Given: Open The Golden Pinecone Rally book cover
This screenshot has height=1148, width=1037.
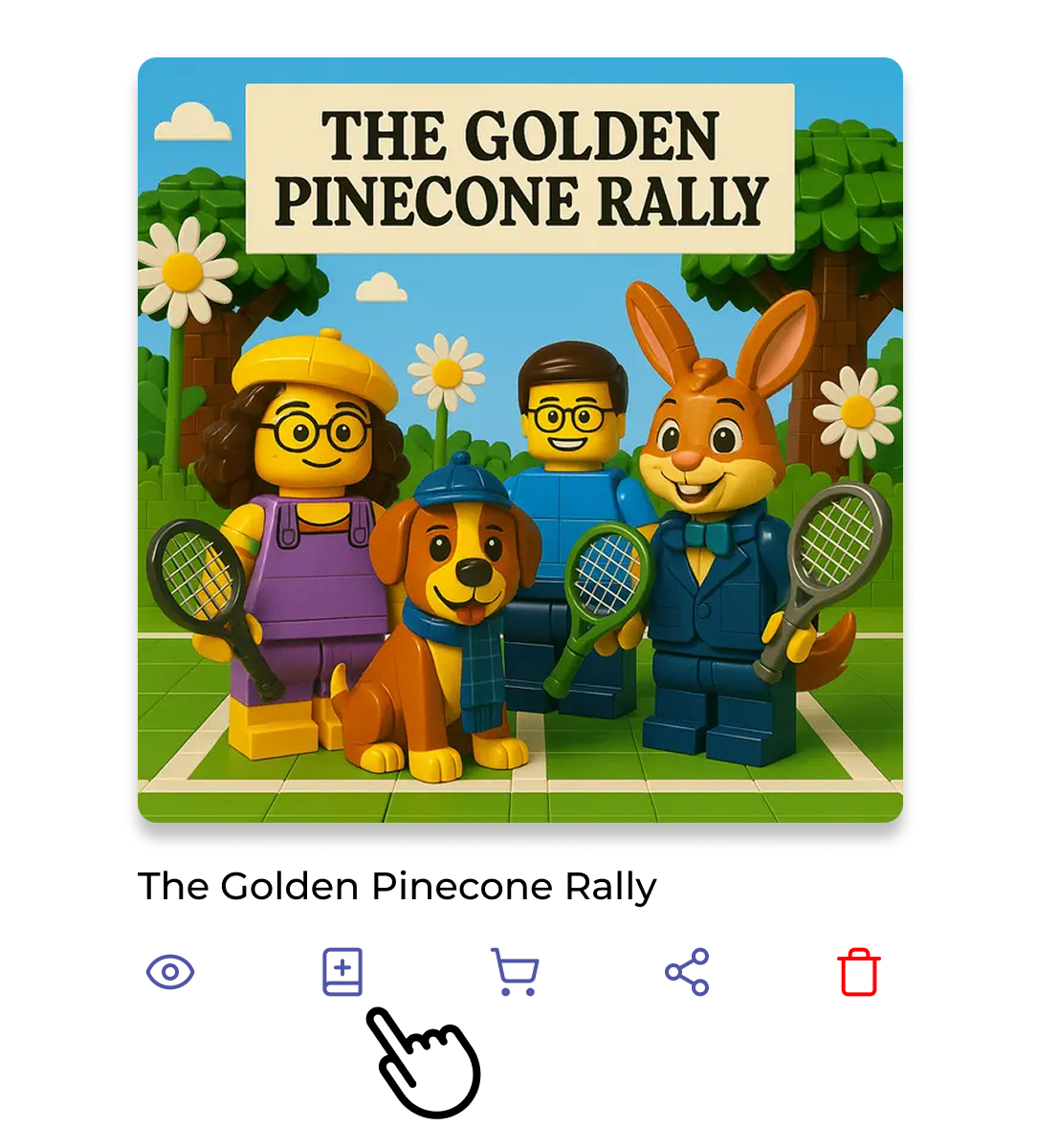Looking at the screenshot, I should 519,440.
